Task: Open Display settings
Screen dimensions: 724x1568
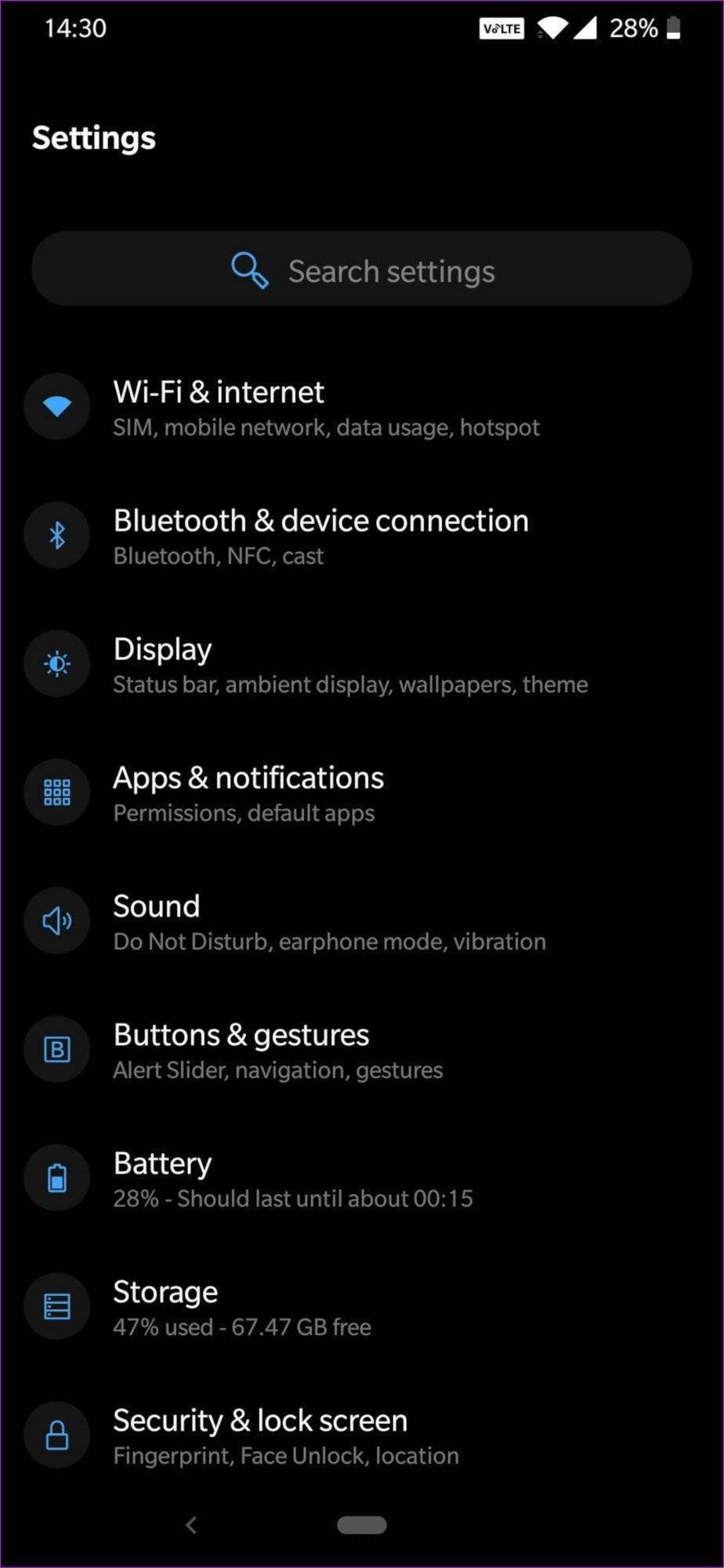Action: pyautogui.click(x=349, y=665)
